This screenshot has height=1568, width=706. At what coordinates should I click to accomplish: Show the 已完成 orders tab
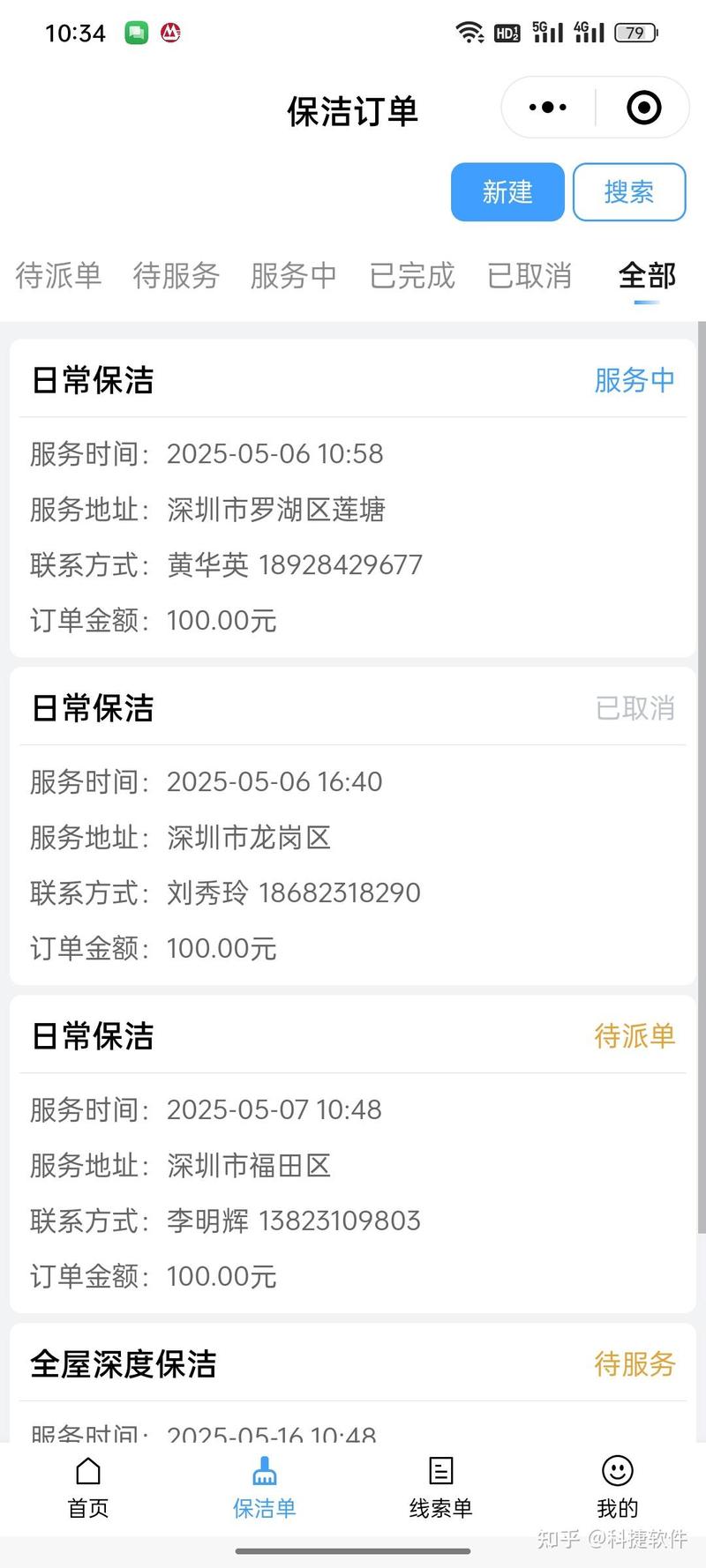coord(411,275)
